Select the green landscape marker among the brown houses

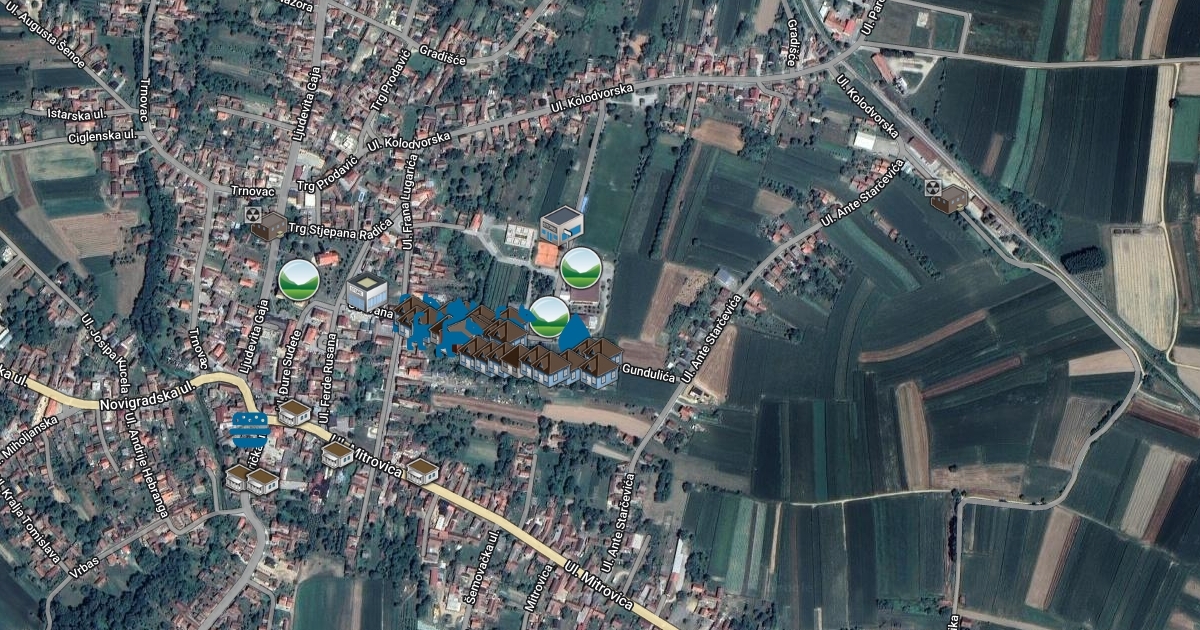(549, 317)
